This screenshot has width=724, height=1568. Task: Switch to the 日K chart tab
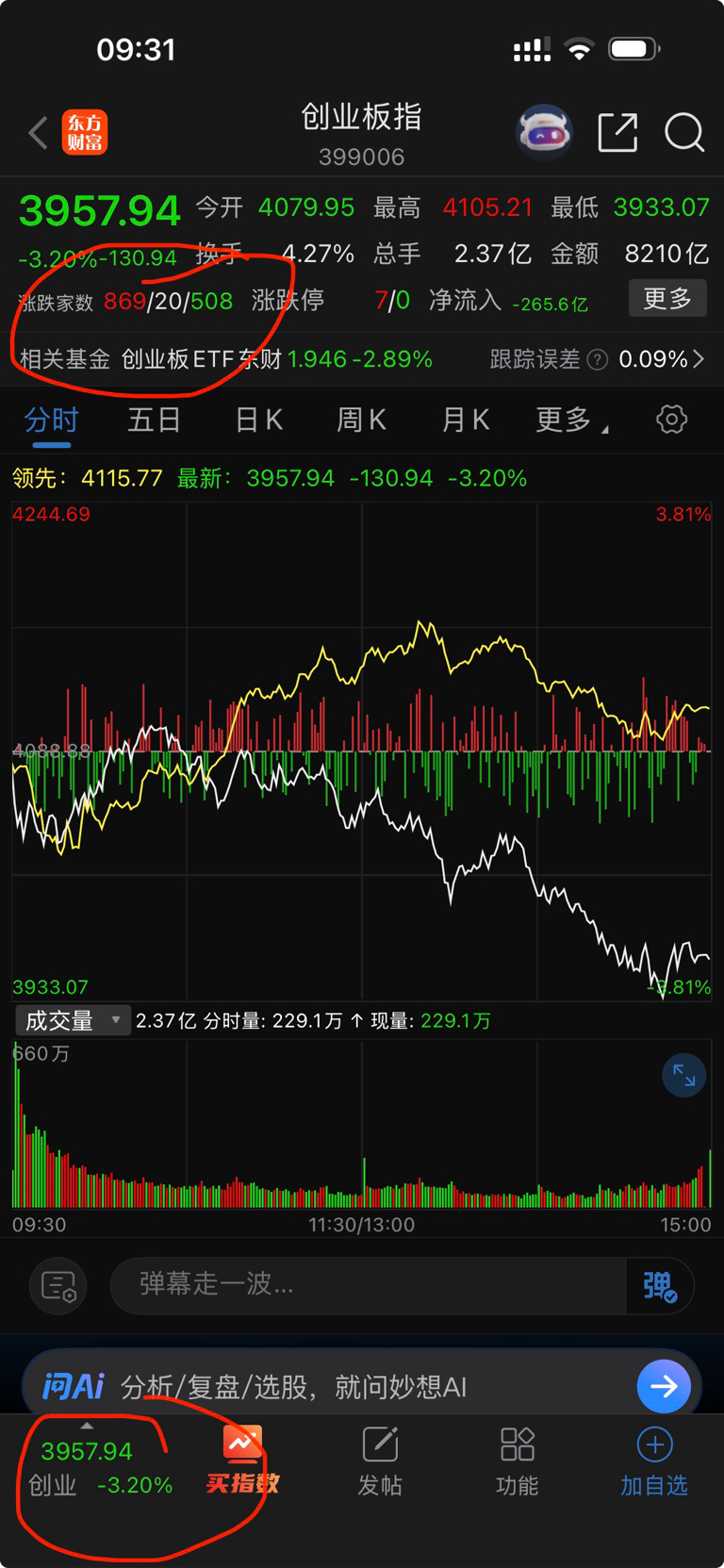pos(259,420)
